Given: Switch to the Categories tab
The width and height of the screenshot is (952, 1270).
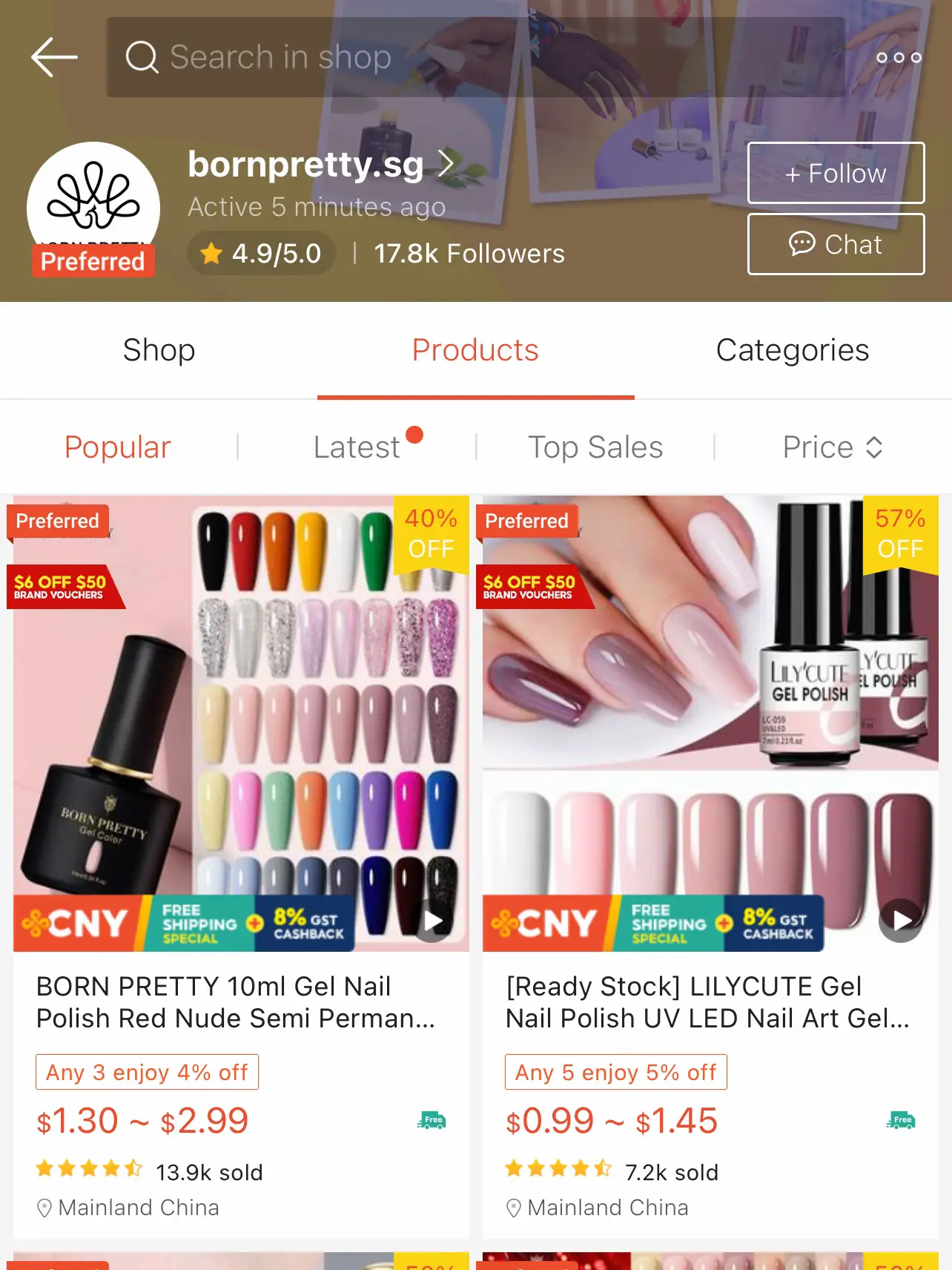Looking at the screenshot, I should [792, 350].
